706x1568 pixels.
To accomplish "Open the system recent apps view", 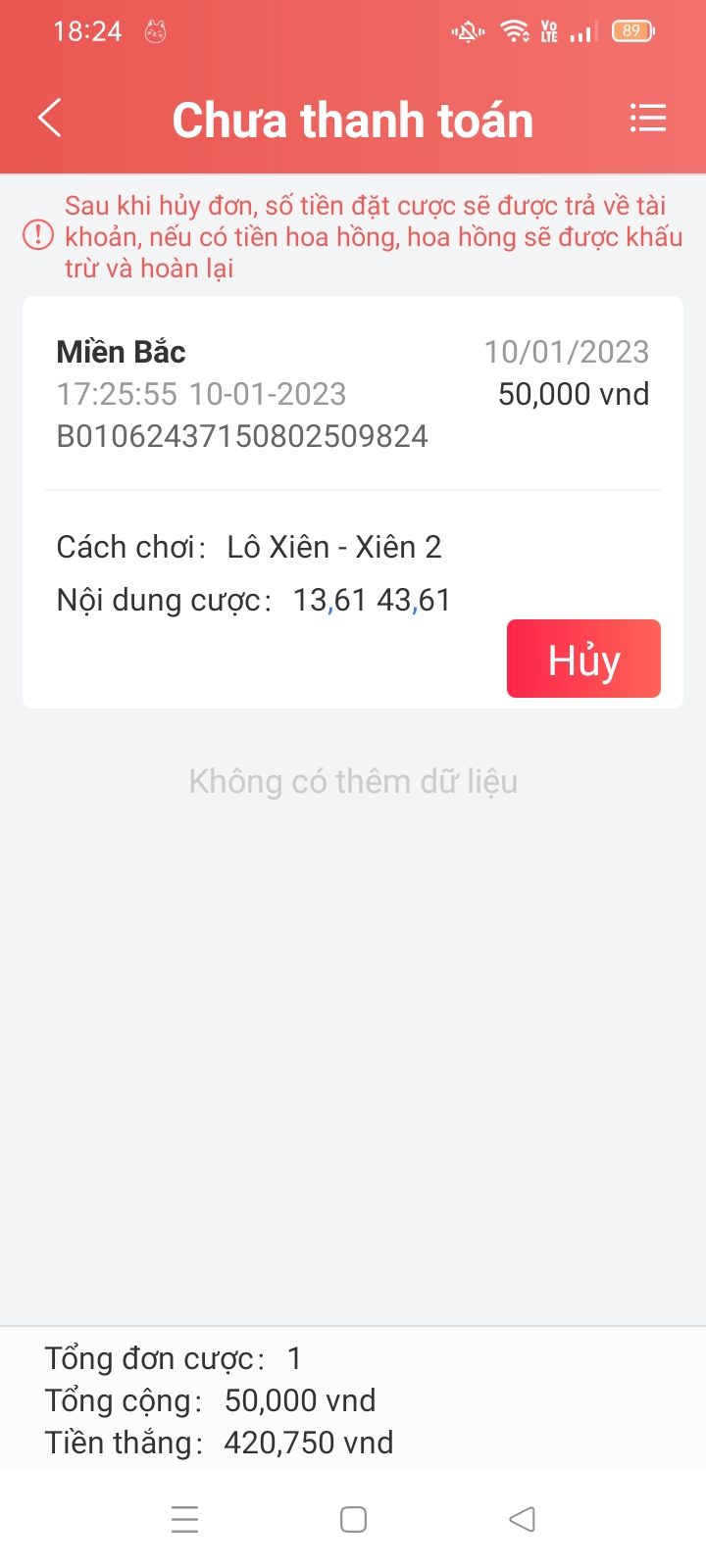I will [x=184, y=1519].
